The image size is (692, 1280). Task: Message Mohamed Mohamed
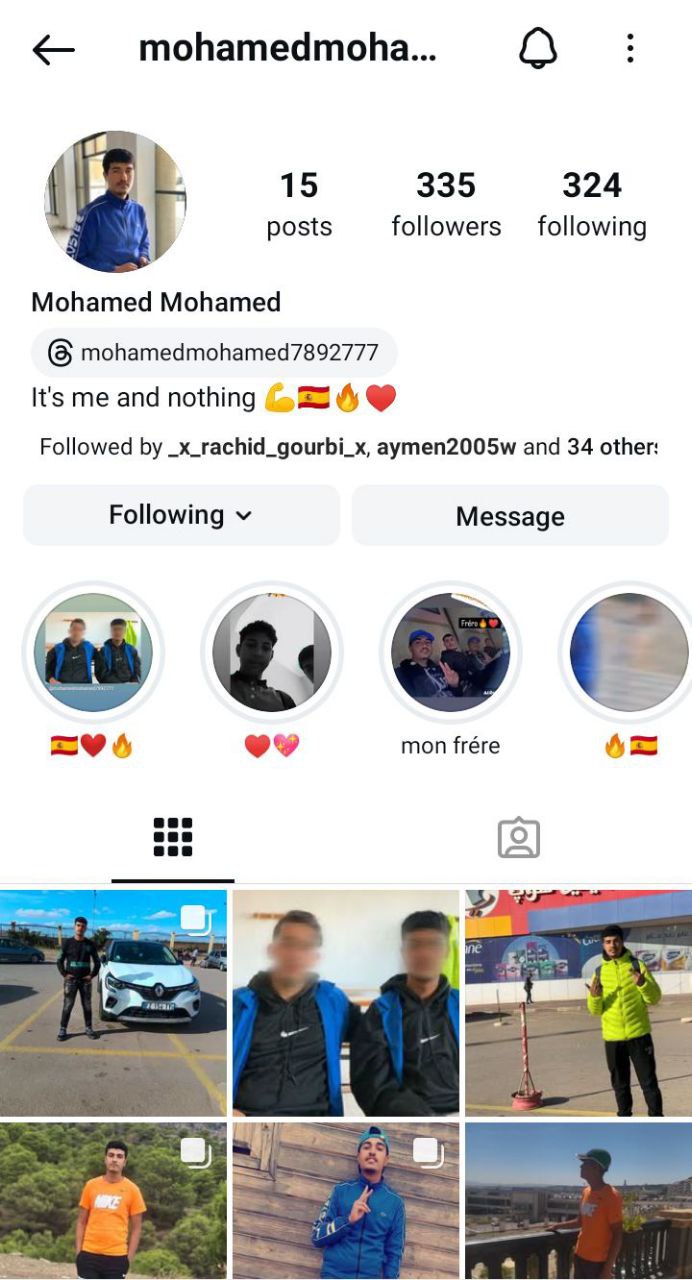(x=510, y=515)
